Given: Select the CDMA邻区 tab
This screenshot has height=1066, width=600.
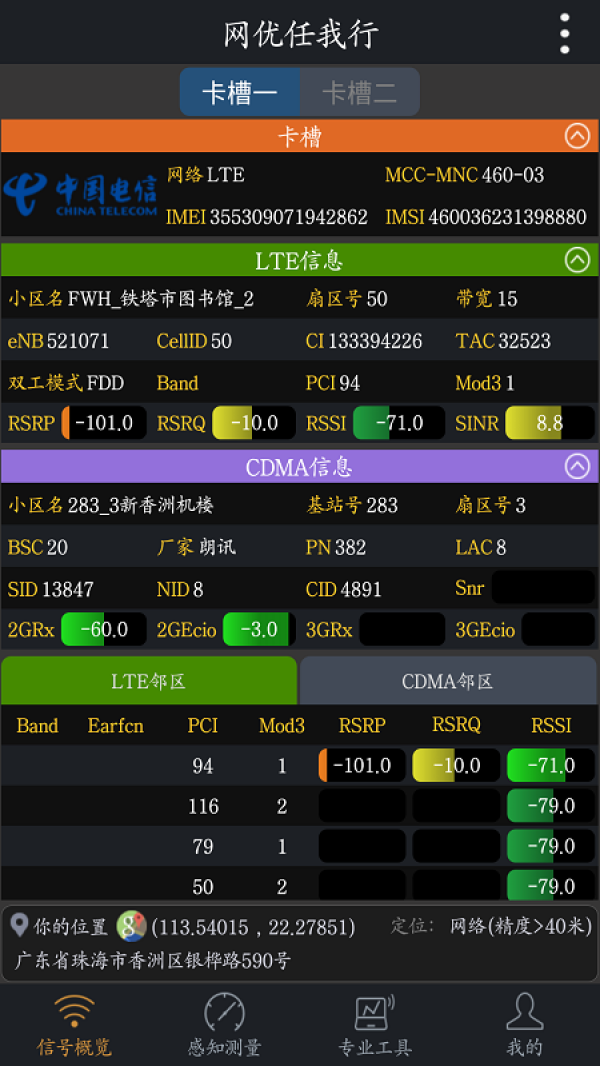Looking at the screenshot, I should (x=448, y=681).
